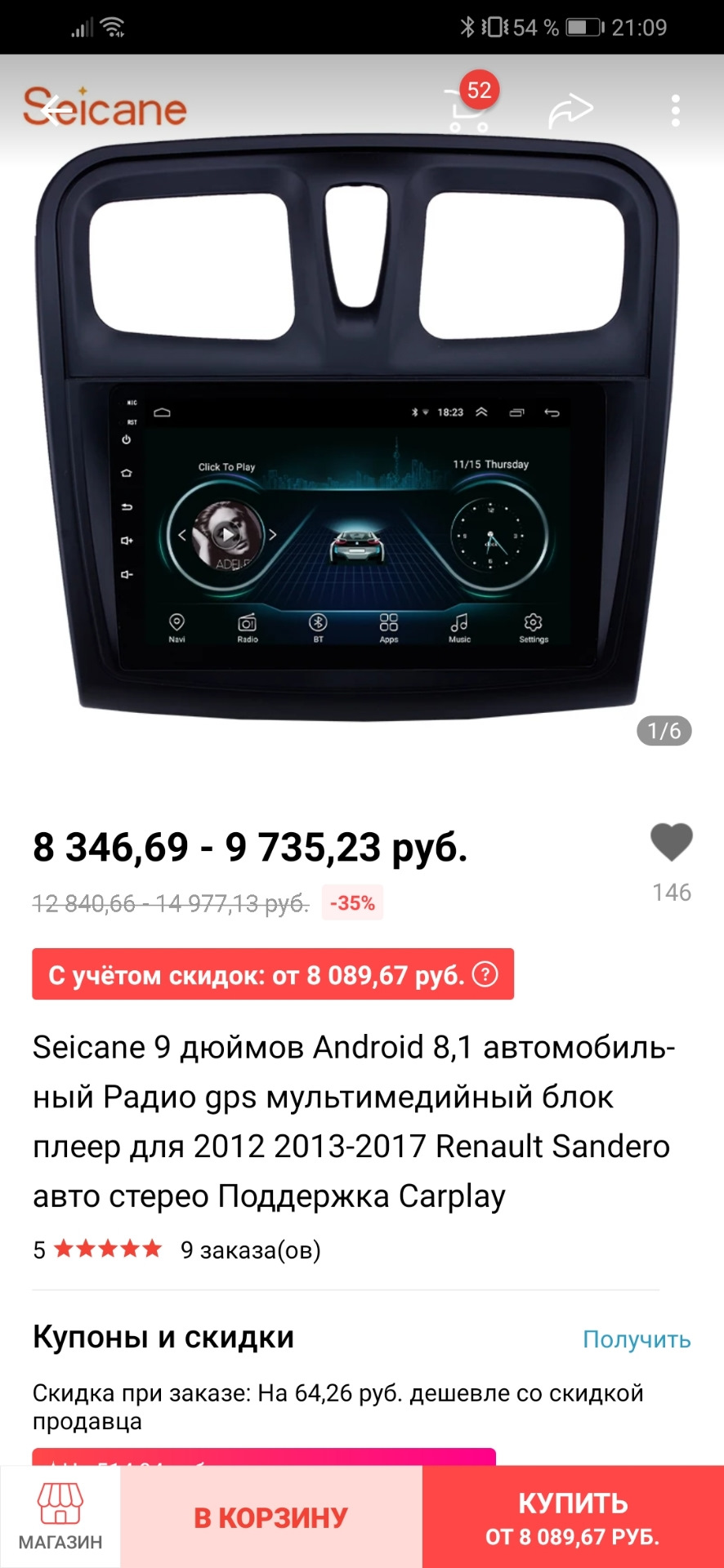Open the shopping cart with 52 items
The image size is (724, 1568).
[x=469, y=109]
